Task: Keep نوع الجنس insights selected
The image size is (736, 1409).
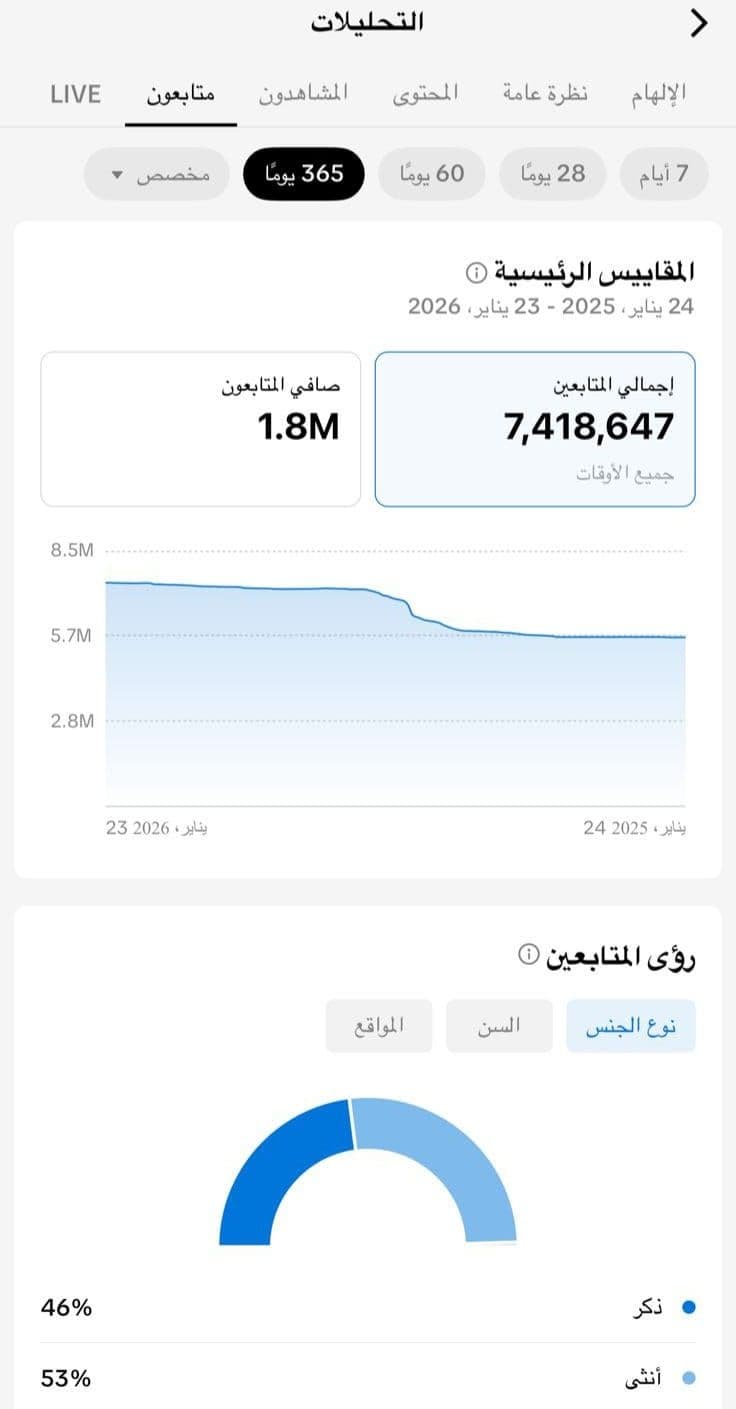Action: 631,1025
